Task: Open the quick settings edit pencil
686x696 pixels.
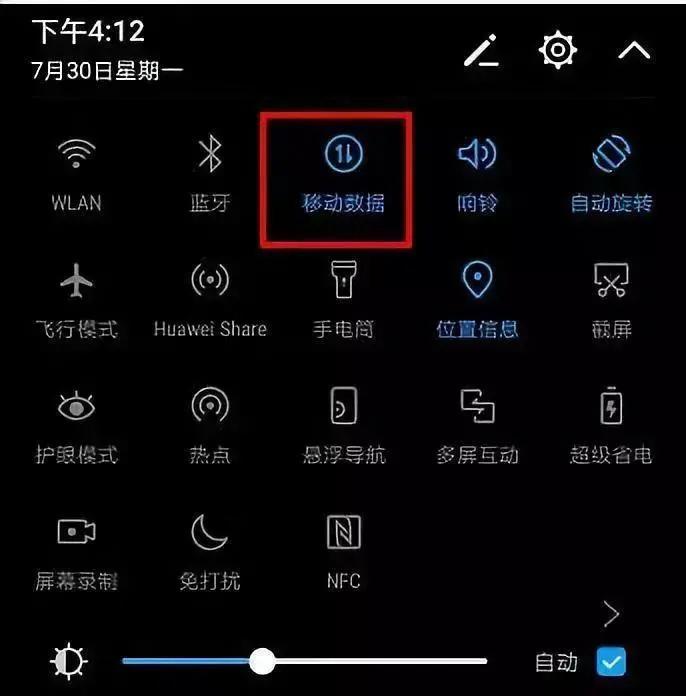Action: point(481,52)
